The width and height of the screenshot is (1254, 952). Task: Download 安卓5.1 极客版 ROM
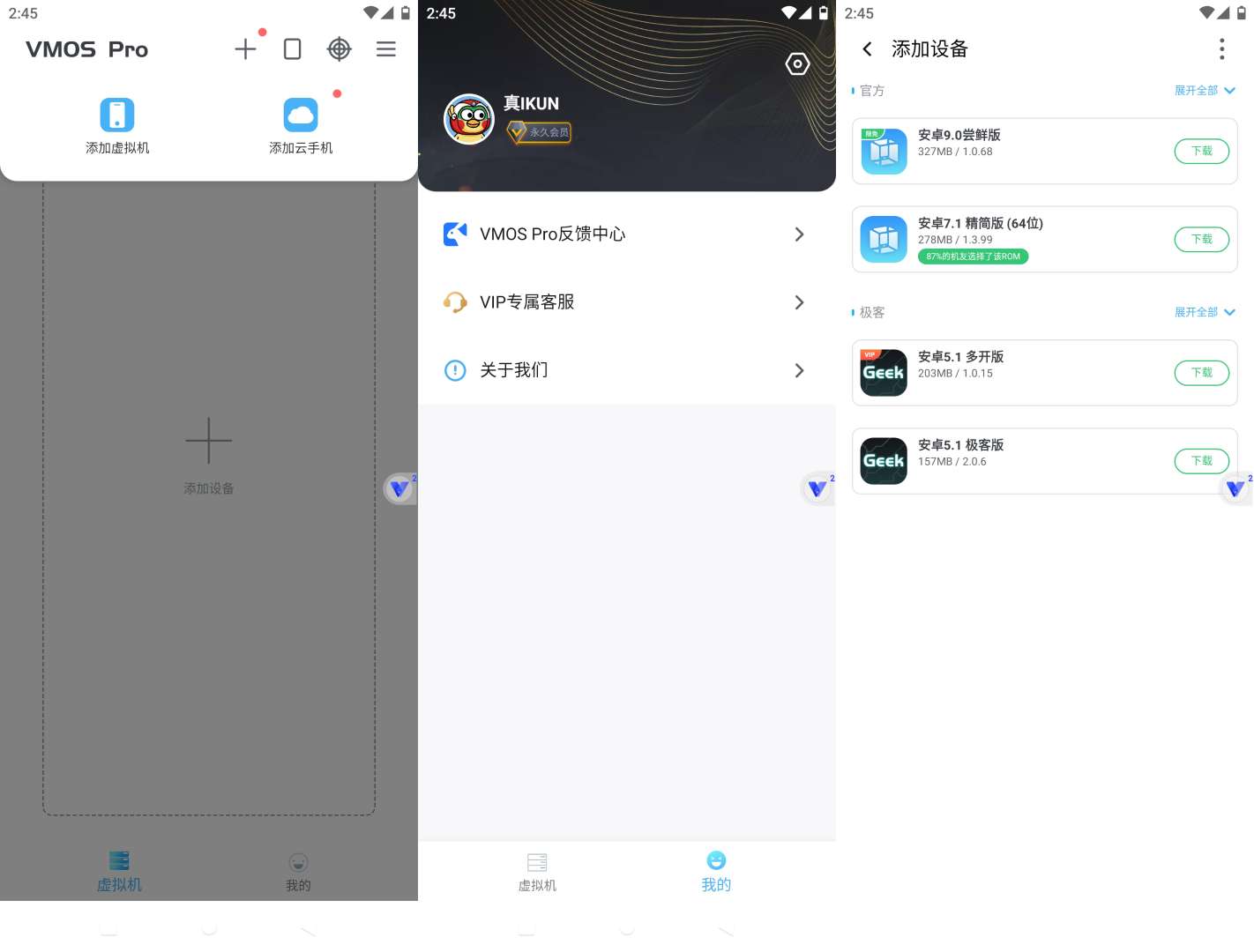click(1201, 461)
